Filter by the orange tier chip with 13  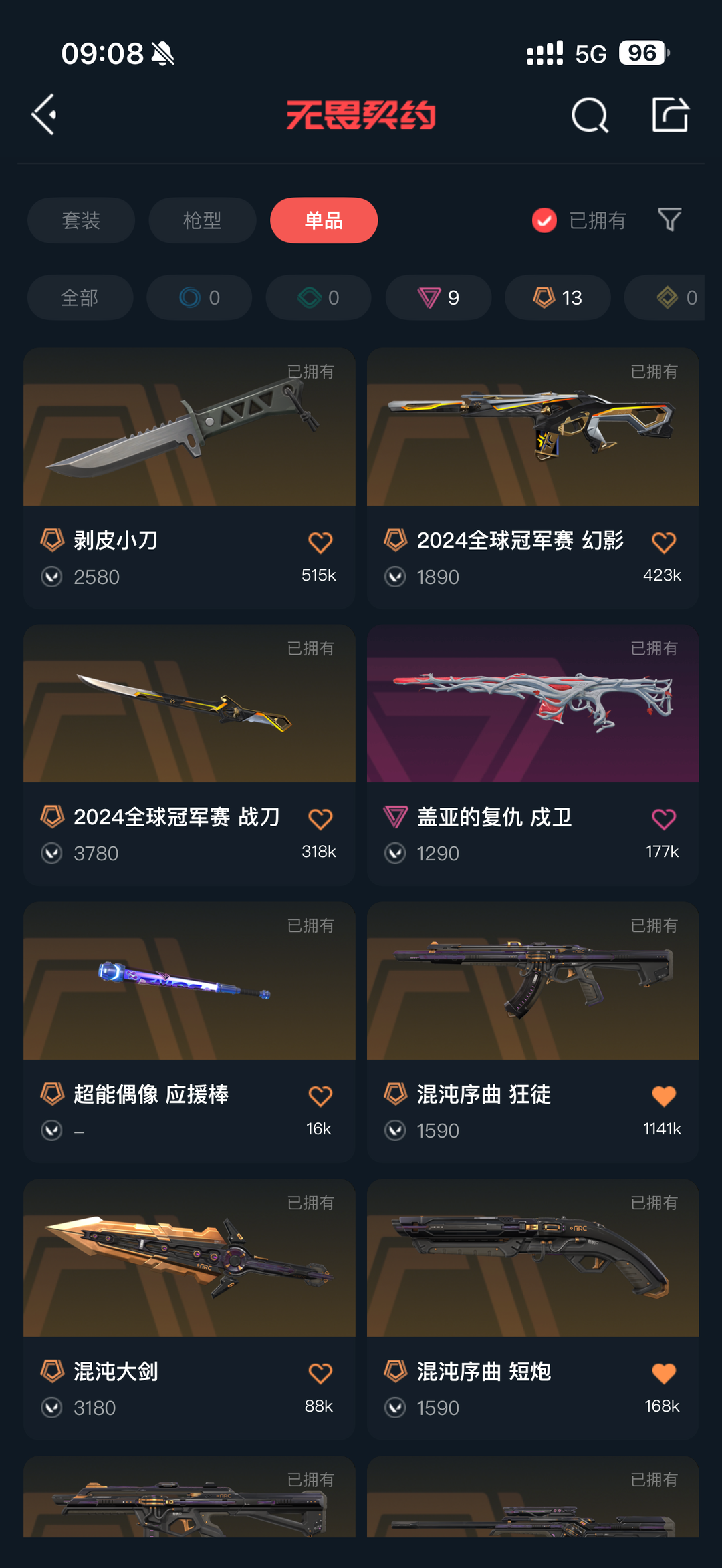click(558, 297)
